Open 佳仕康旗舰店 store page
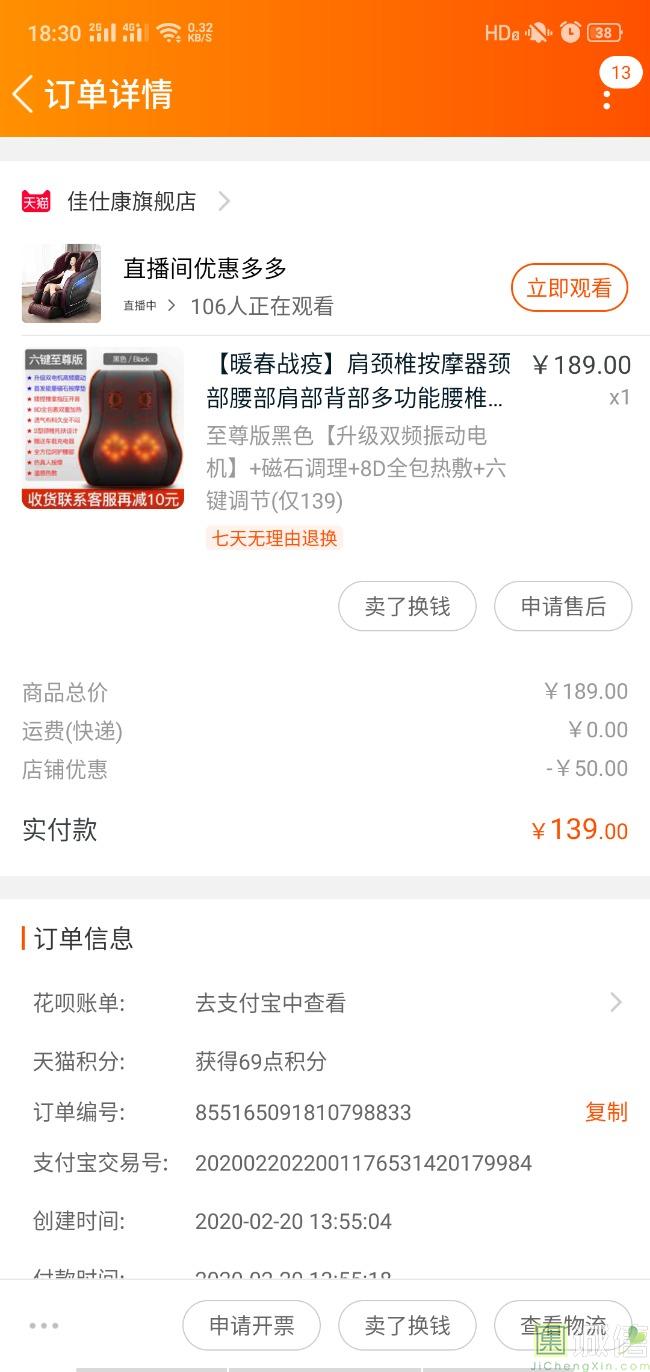650x1372 pixels. [130, 201]
